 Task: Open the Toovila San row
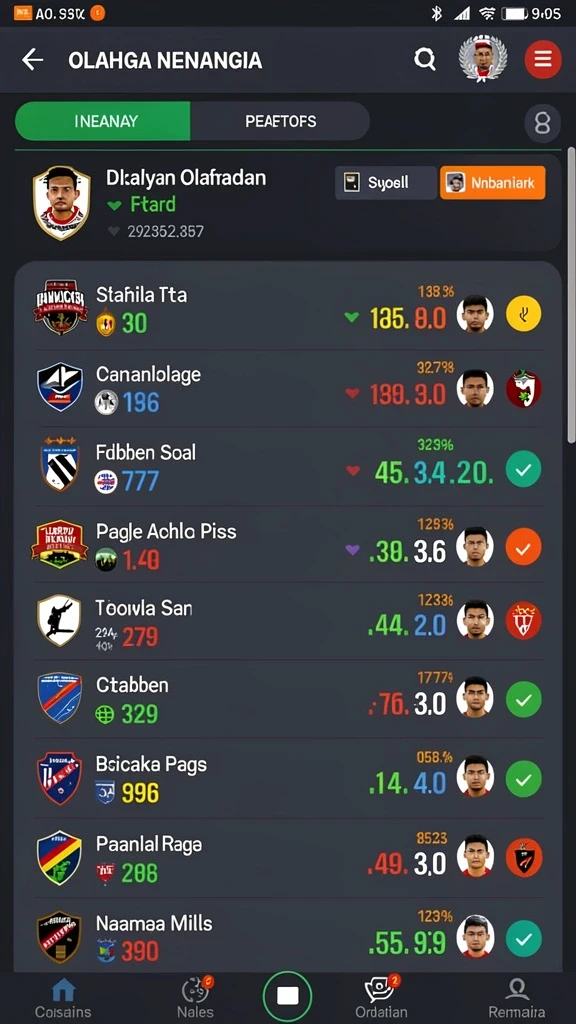click(287, 621)
